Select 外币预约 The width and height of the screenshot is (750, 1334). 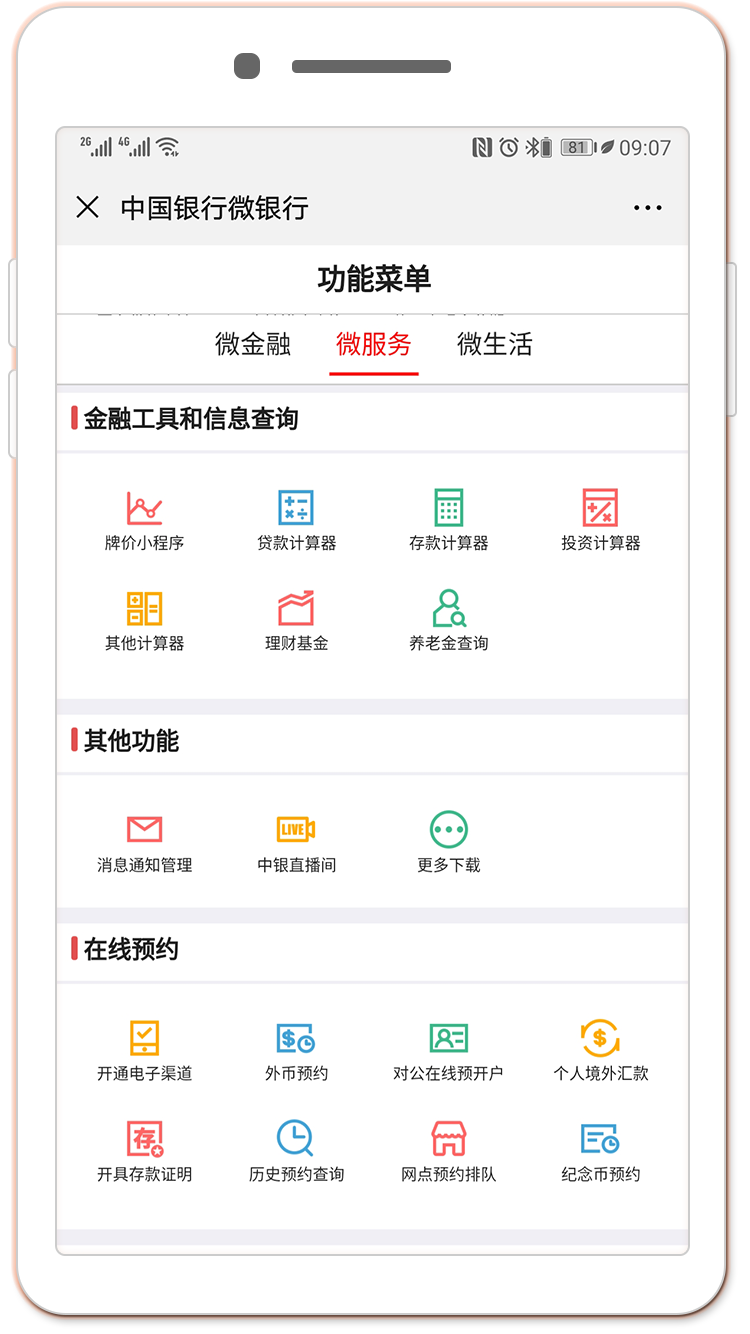coord(296,1050)
